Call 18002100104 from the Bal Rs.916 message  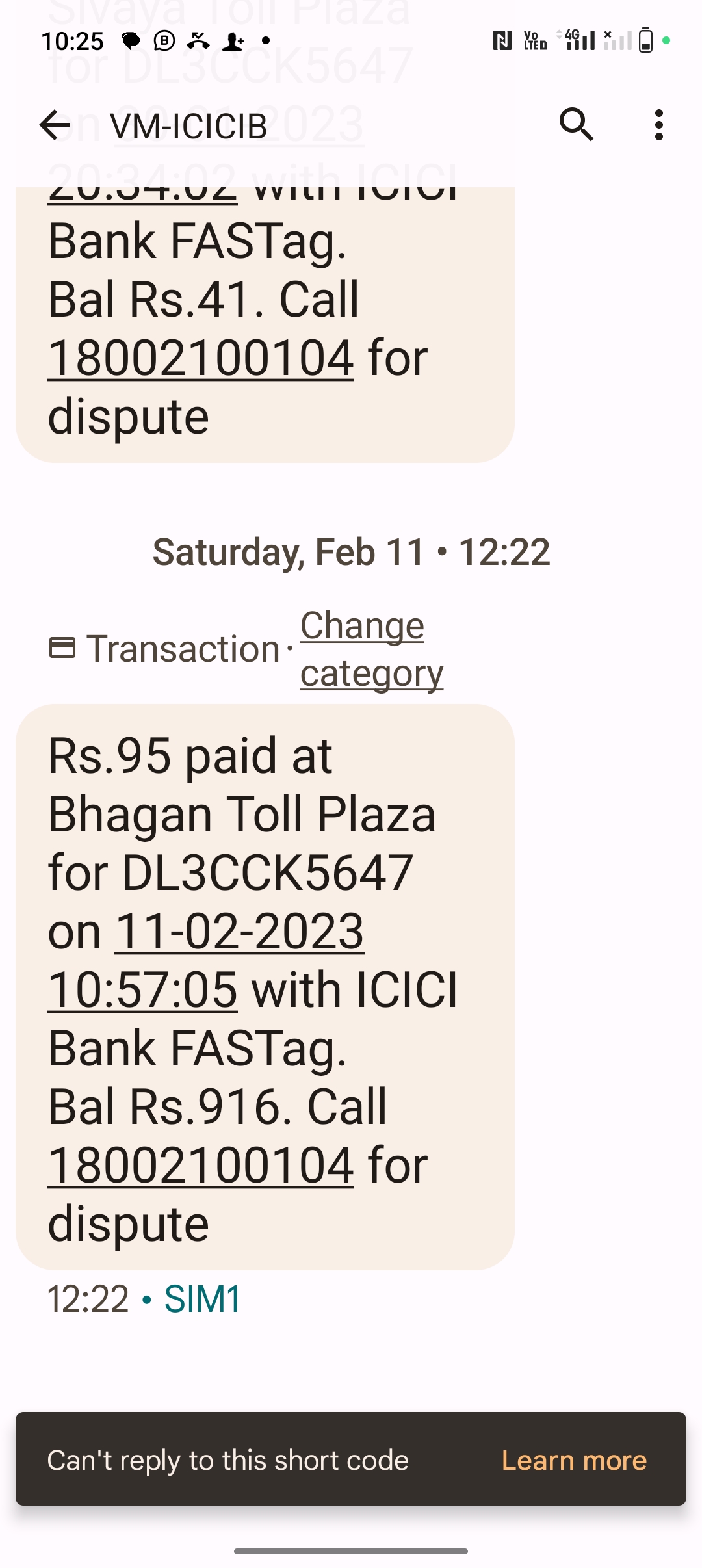[x=201, y=1165]
